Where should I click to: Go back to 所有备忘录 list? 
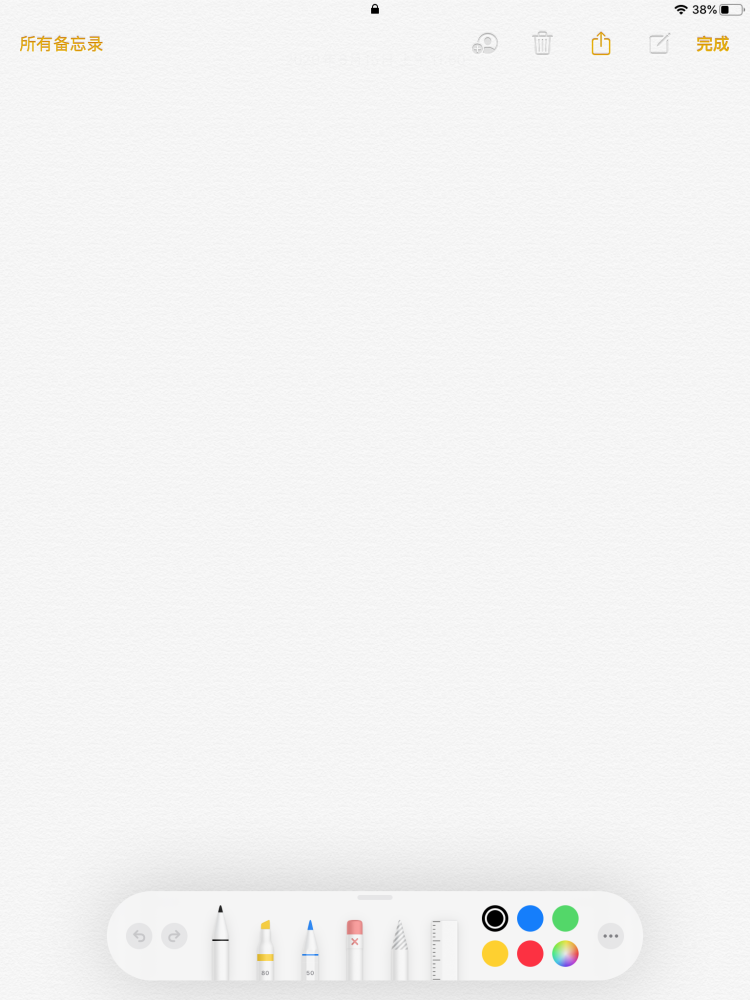click(61, 44)
